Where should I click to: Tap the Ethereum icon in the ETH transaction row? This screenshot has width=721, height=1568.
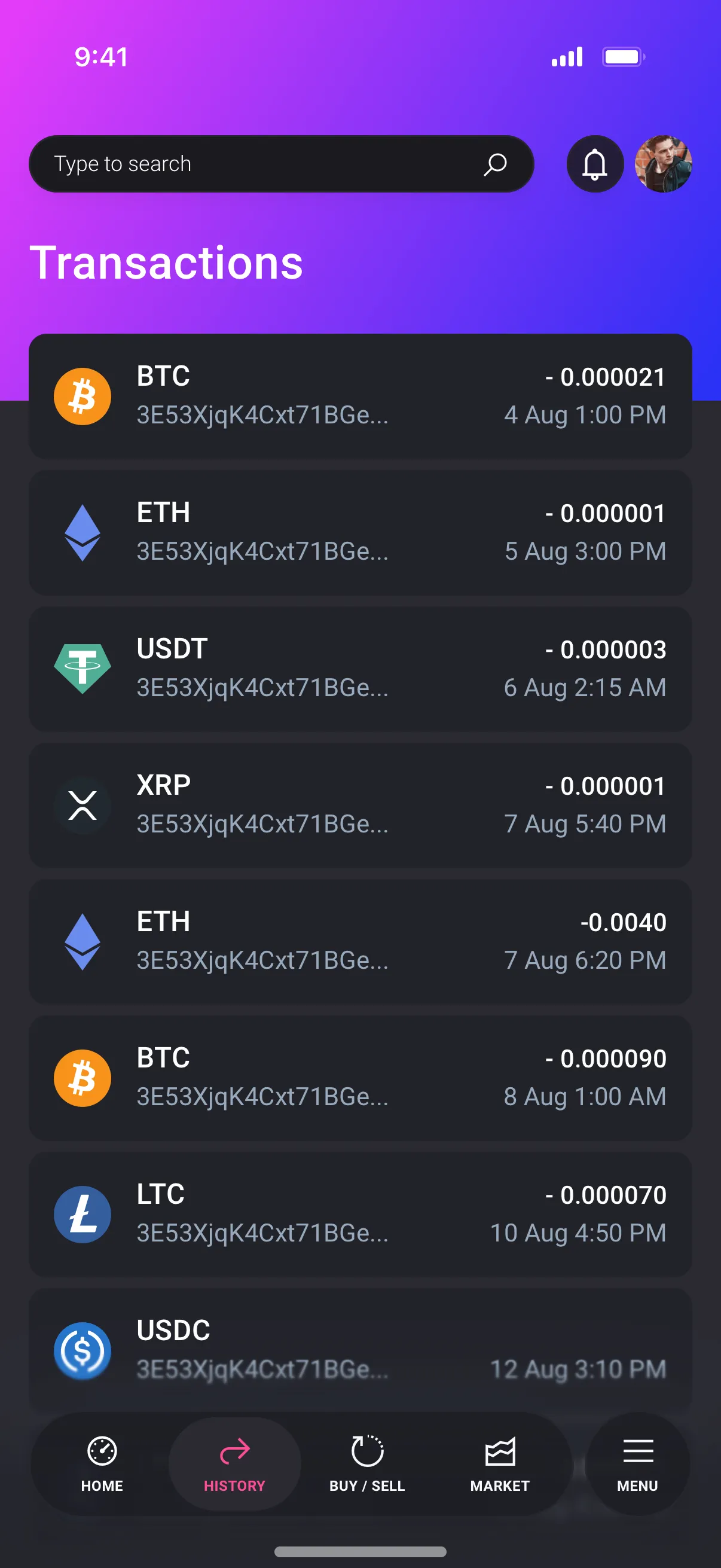(x=82, y=532)
